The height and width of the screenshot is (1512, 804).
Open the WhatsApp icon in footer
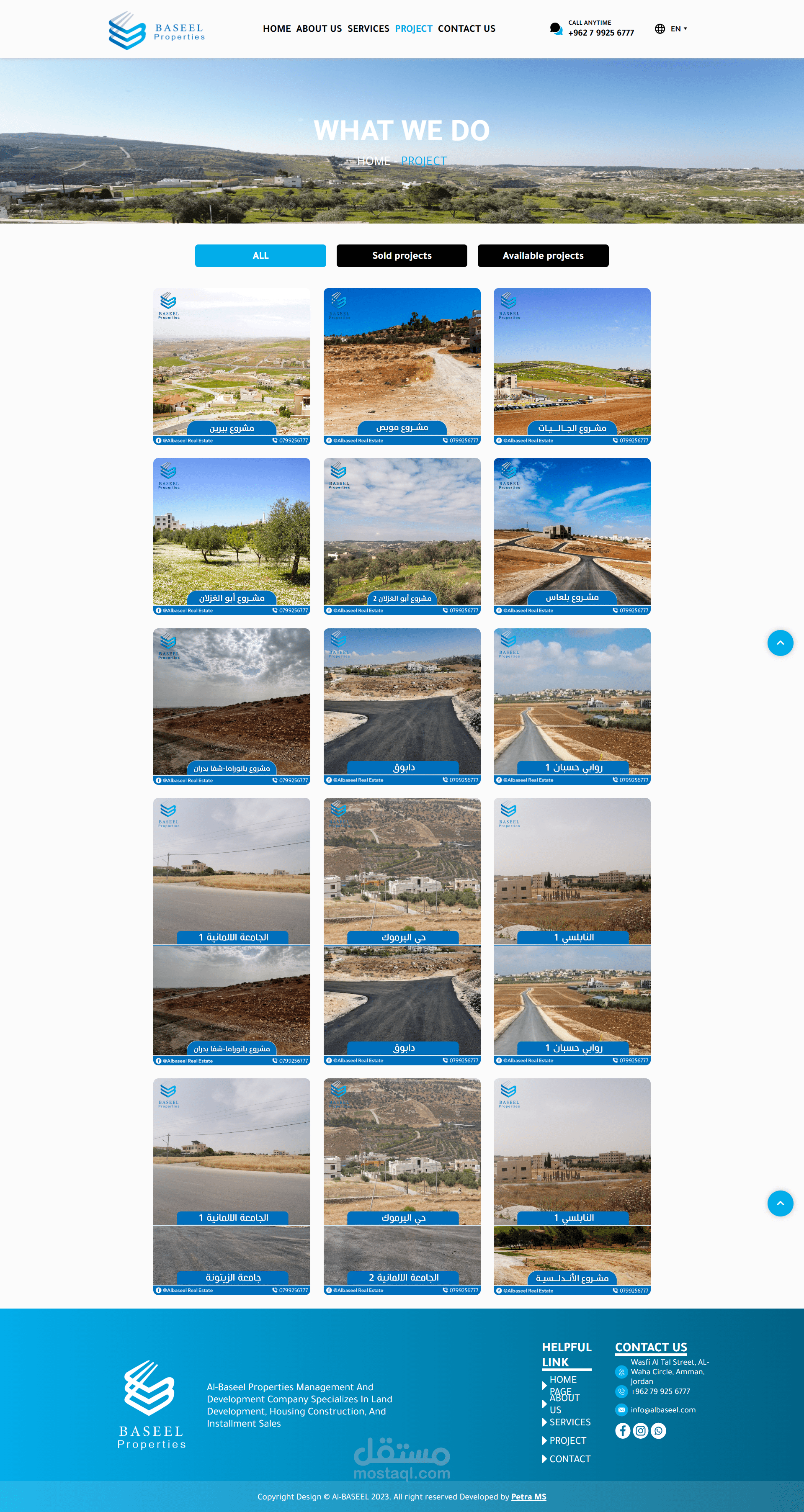[658, 1431]
